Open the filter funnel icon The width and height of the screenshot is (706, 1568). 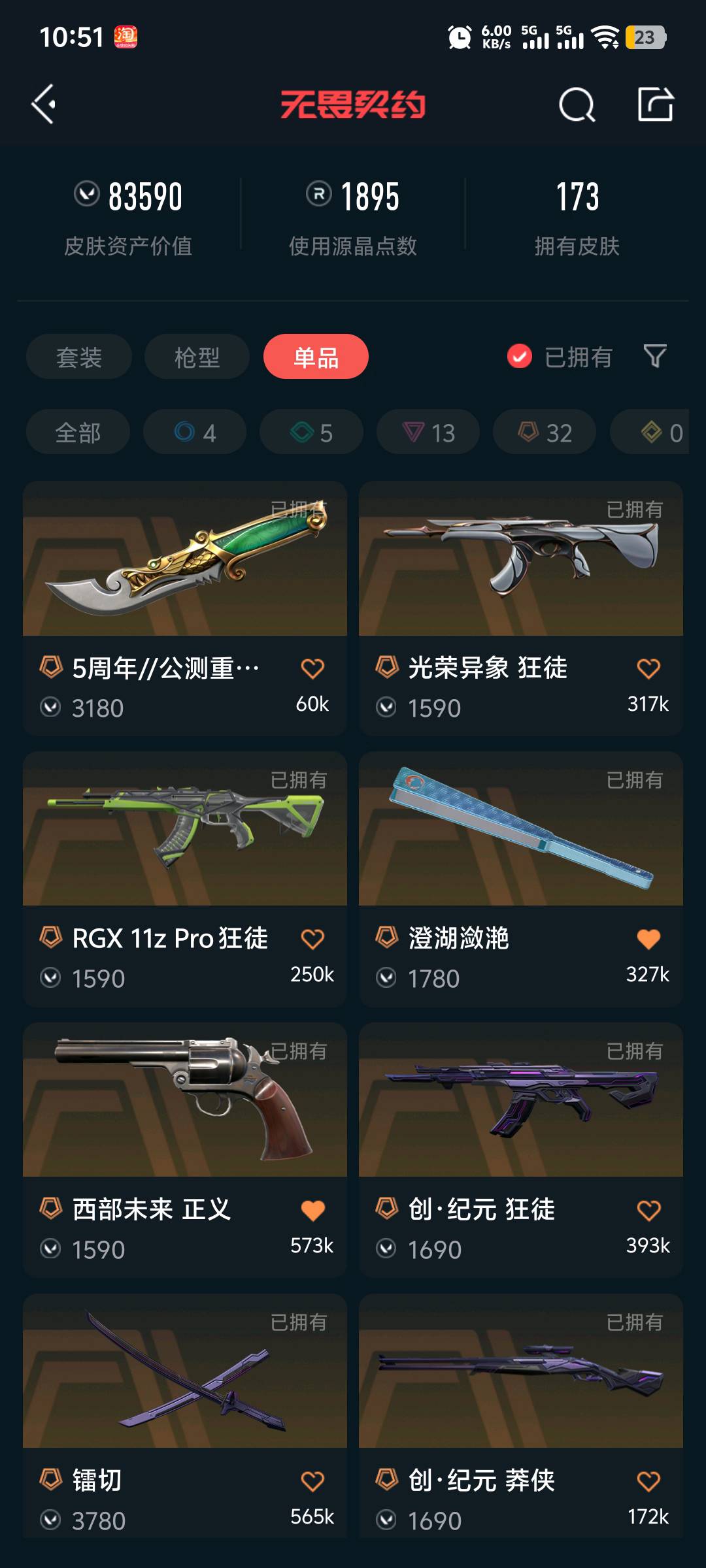[x=655, y=357]
